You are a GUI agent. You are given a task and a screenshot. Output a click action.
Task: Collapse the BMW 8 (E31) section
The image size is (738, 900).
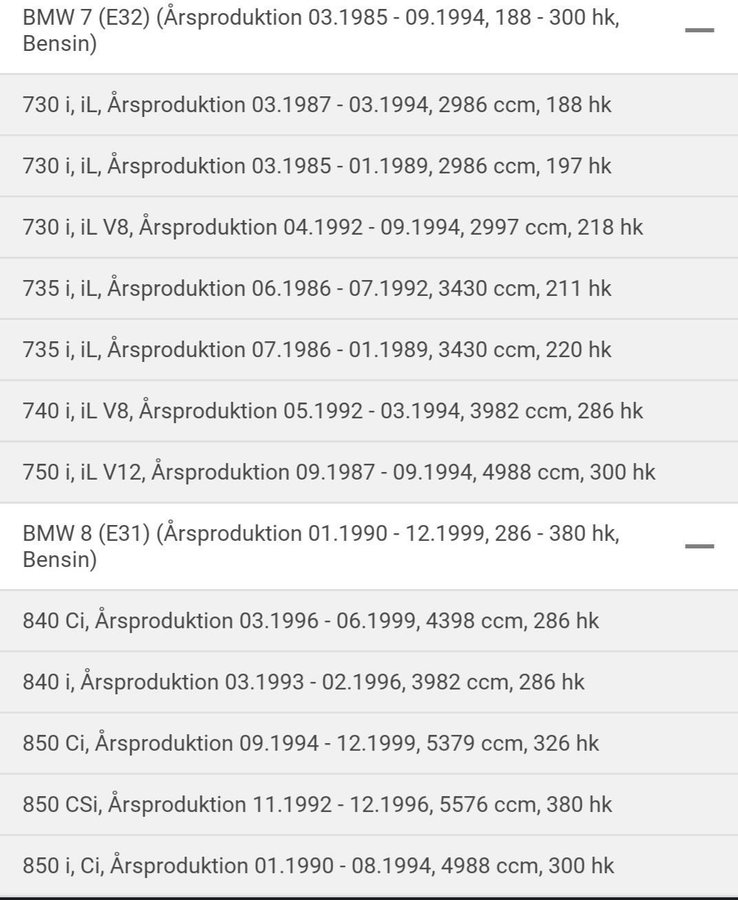(699, 547)
